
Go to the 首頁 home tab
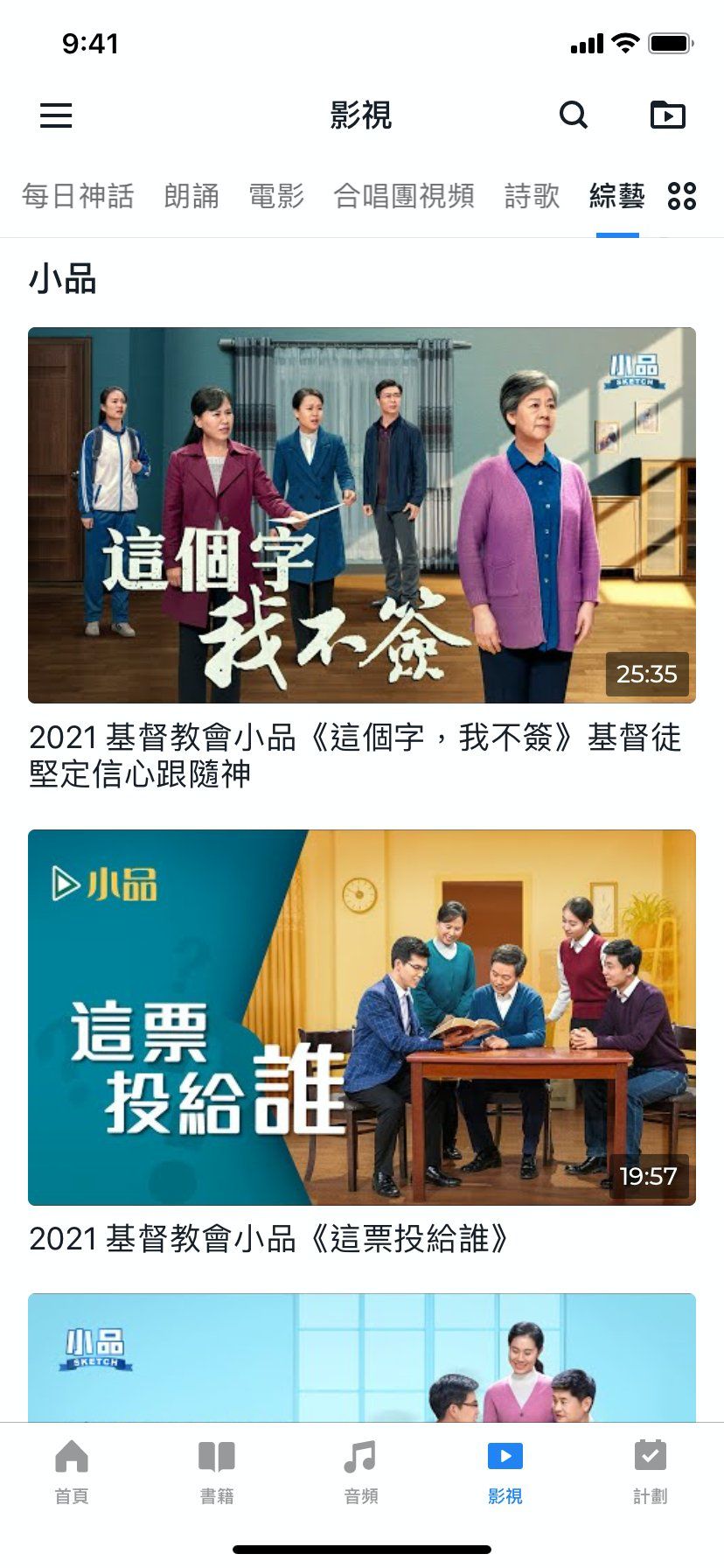click(x=72, y=1472)
